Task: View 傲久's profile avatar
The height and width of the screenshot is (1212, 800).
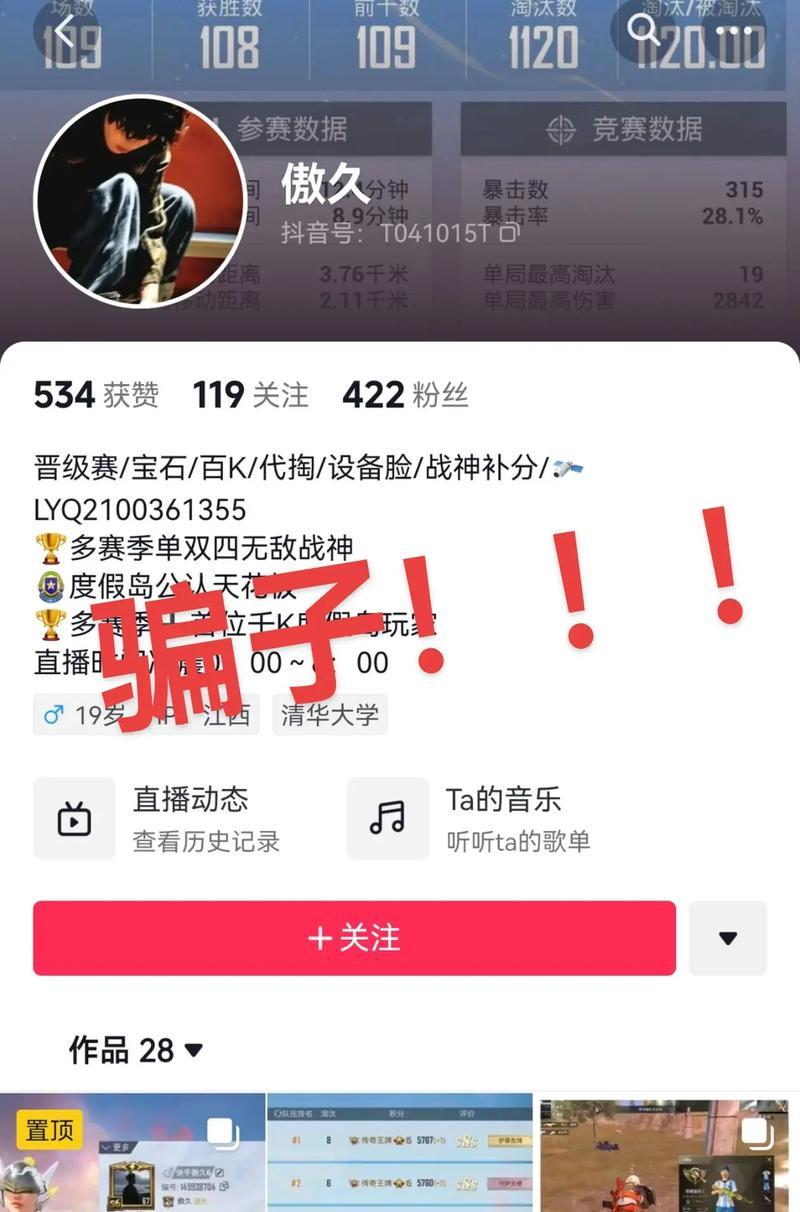Action: click(140, 200)
